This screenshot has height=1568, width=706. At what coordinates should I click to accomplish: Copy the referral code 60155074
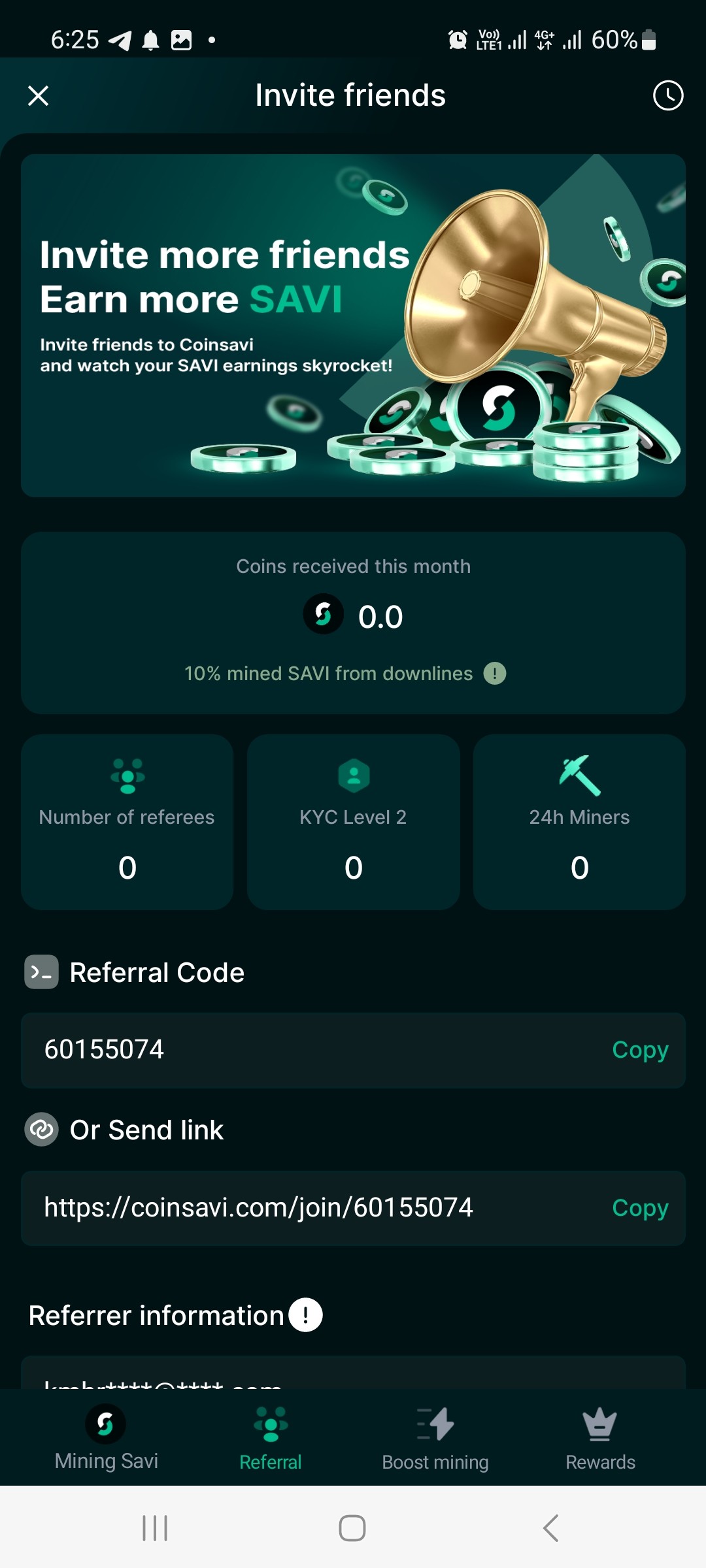click(639, 1050)
